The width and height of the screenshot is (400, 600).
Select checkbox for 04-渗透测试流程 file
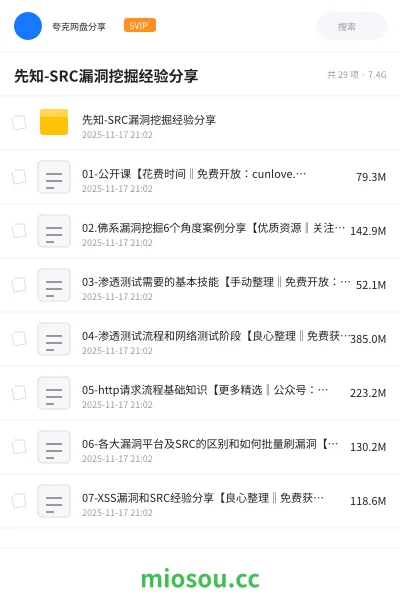(19, 339)
